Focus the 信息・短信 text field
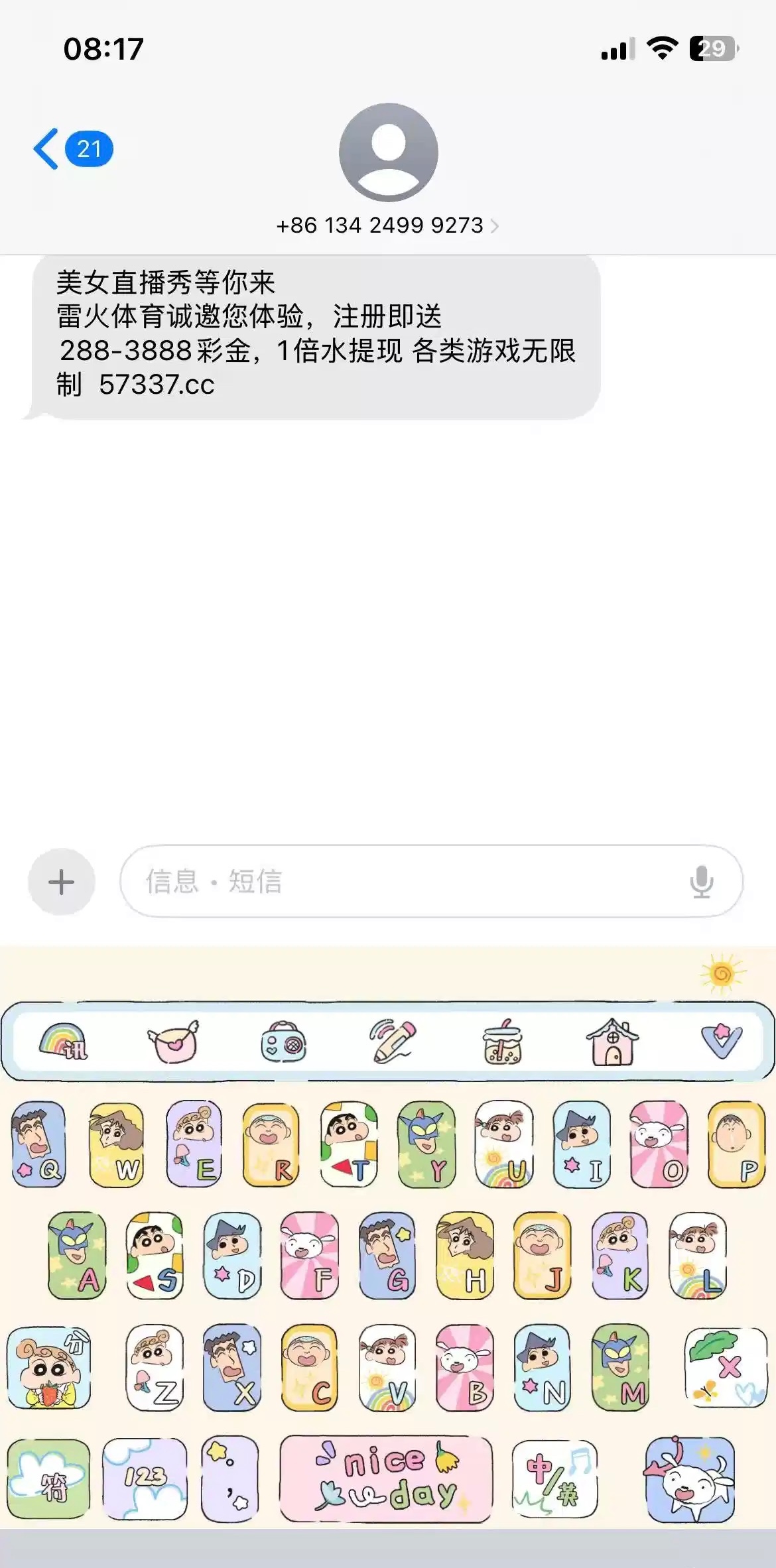Screen dimensions: 776x1568 point(398,882)
